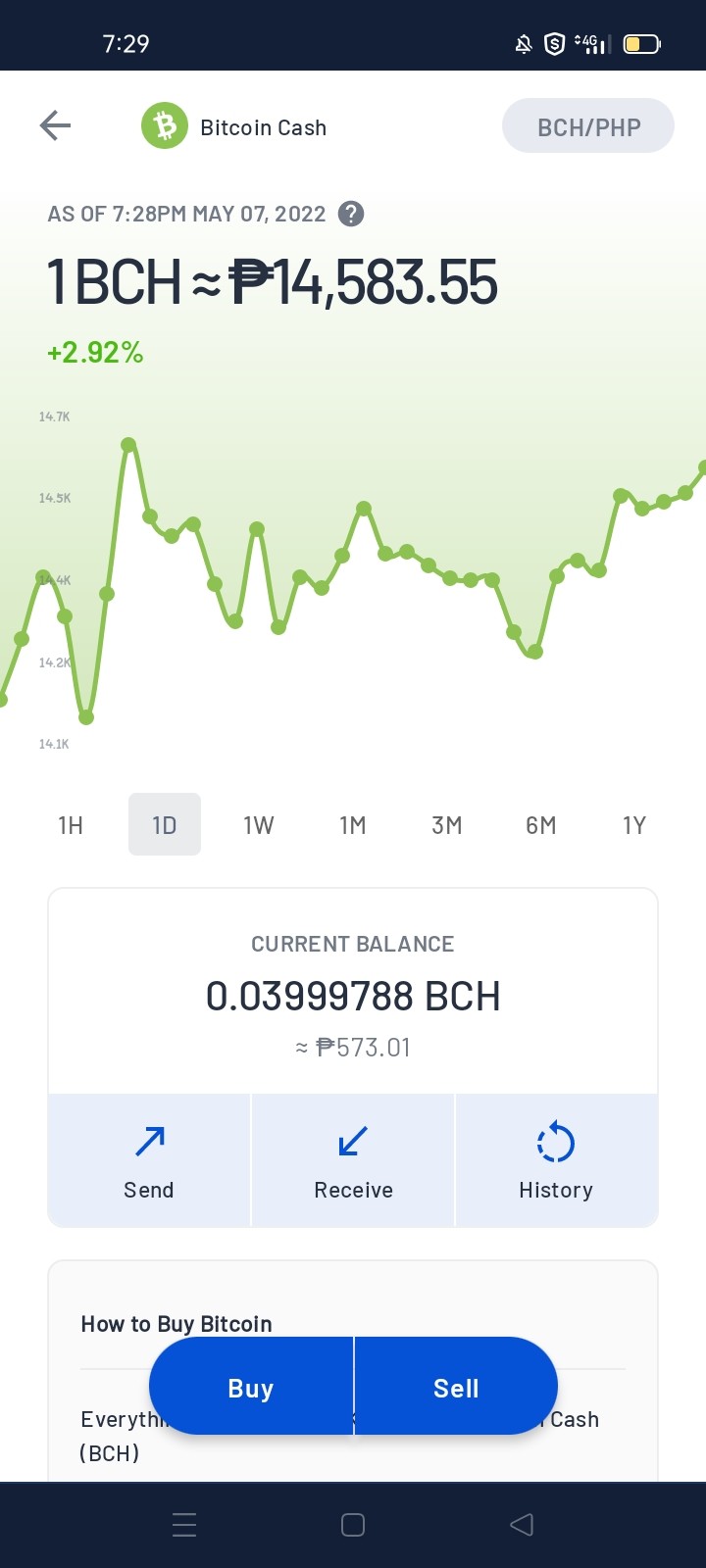Image resolution: width=706 pixels, height=1568 pixels.
Task: Select the 1D chart range
Action: 165,825
